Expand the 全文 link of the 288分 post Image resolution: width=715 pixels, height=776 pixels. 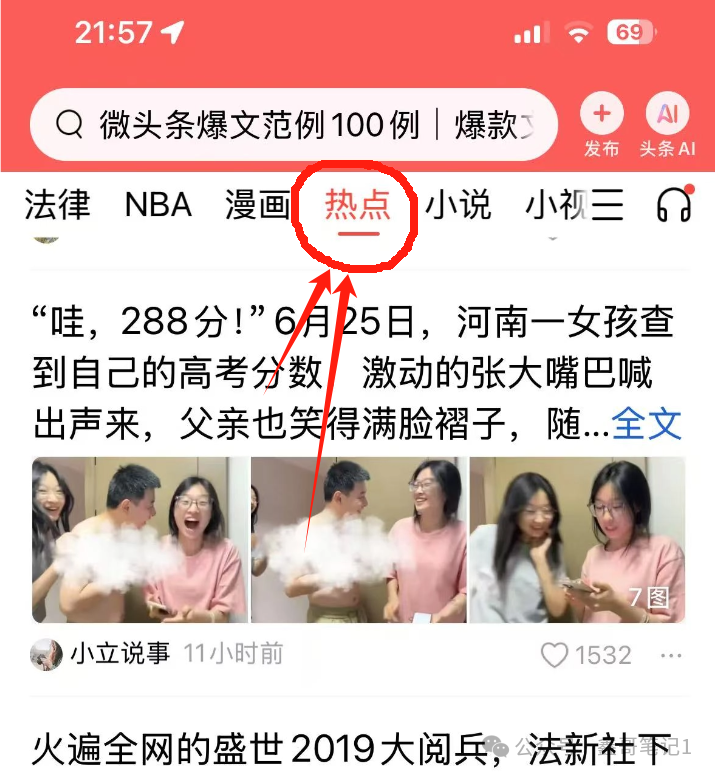point(647,424)
